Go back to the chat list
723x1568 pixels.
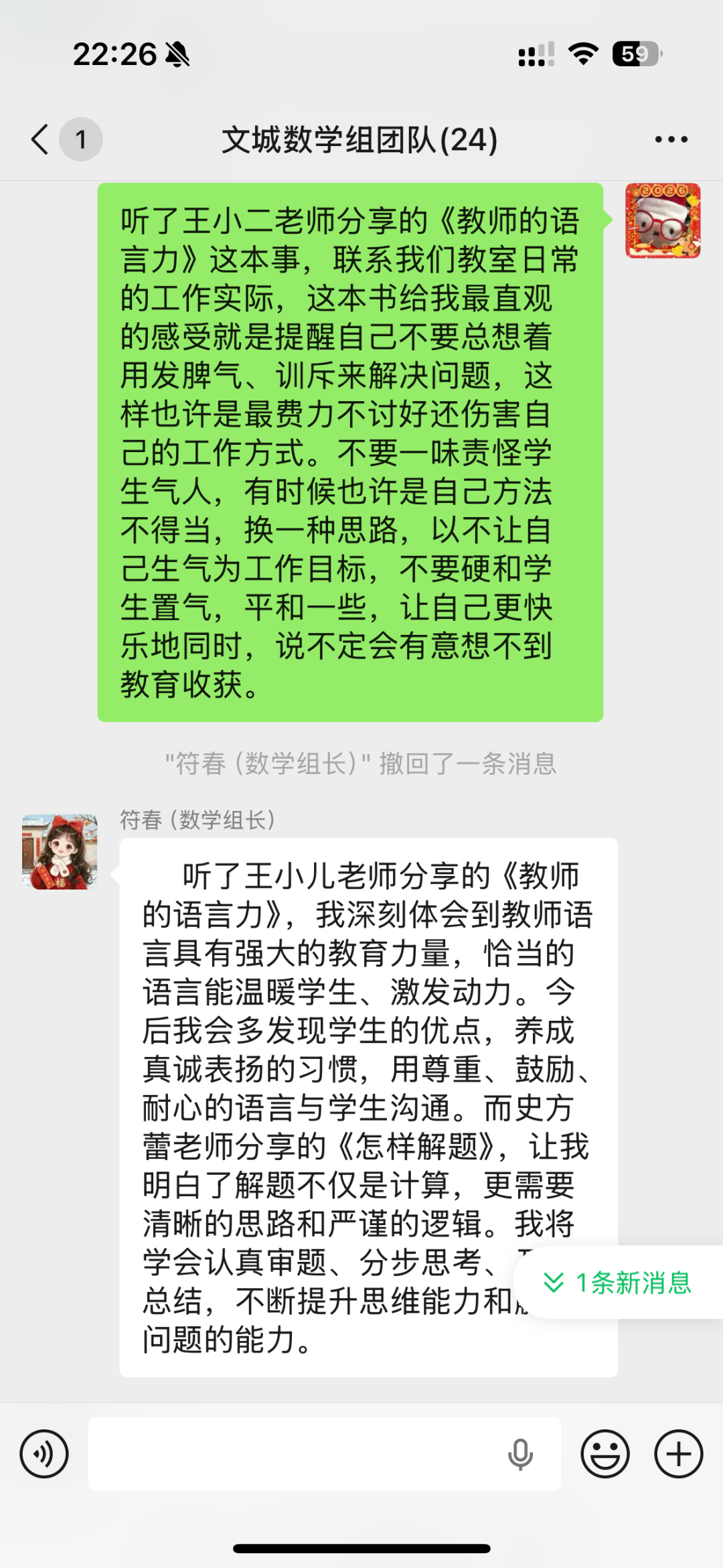(40, 139)
